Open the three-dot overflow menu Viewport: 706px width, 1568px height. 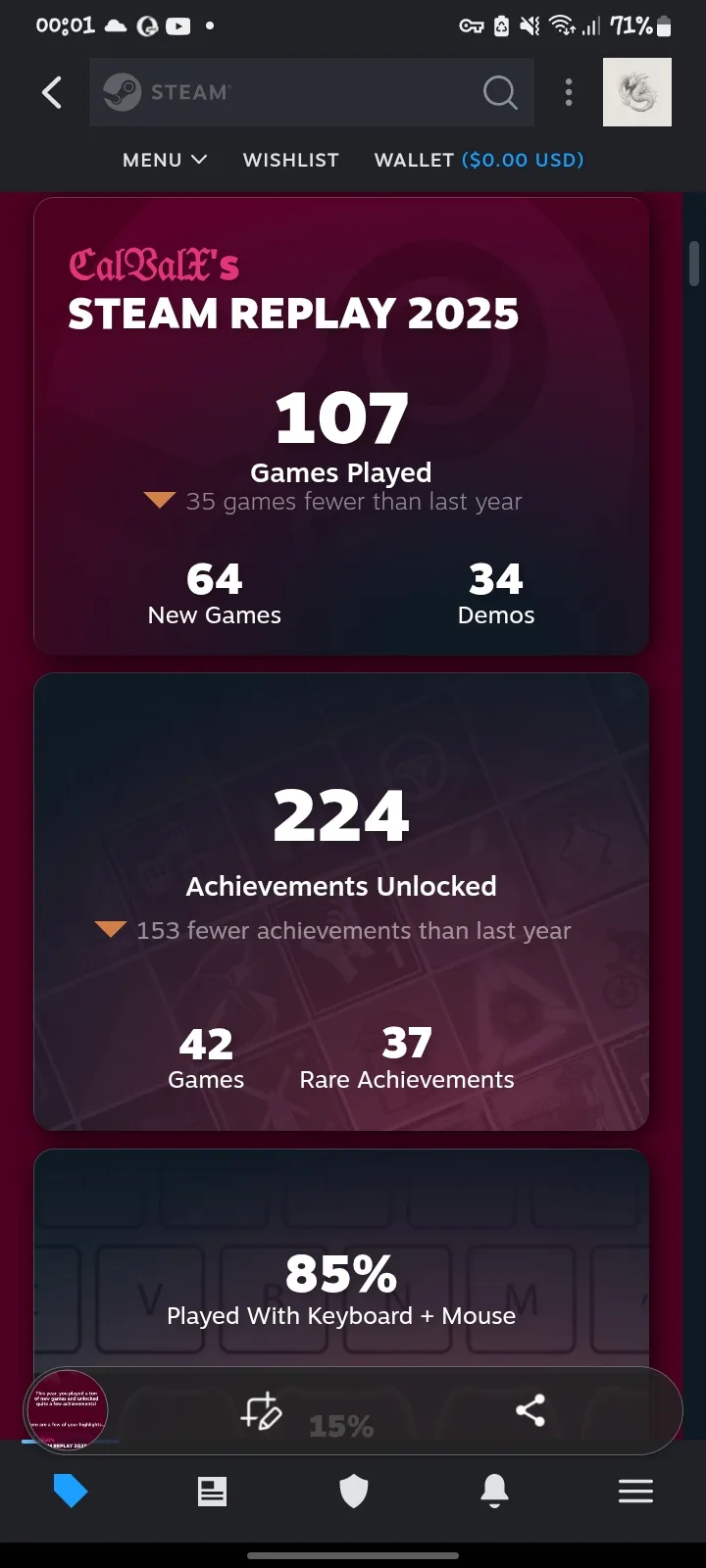point(569,92)
